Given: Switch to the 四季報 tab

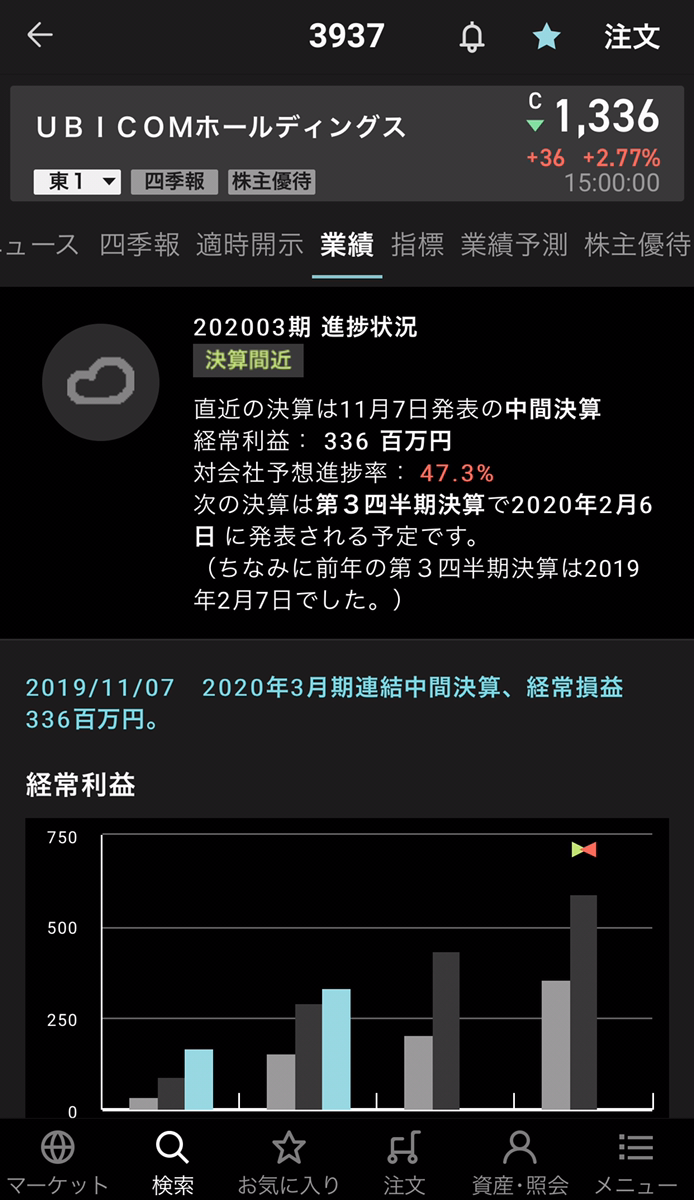Looking at the screenshot, I should click(x=140, y=245).
